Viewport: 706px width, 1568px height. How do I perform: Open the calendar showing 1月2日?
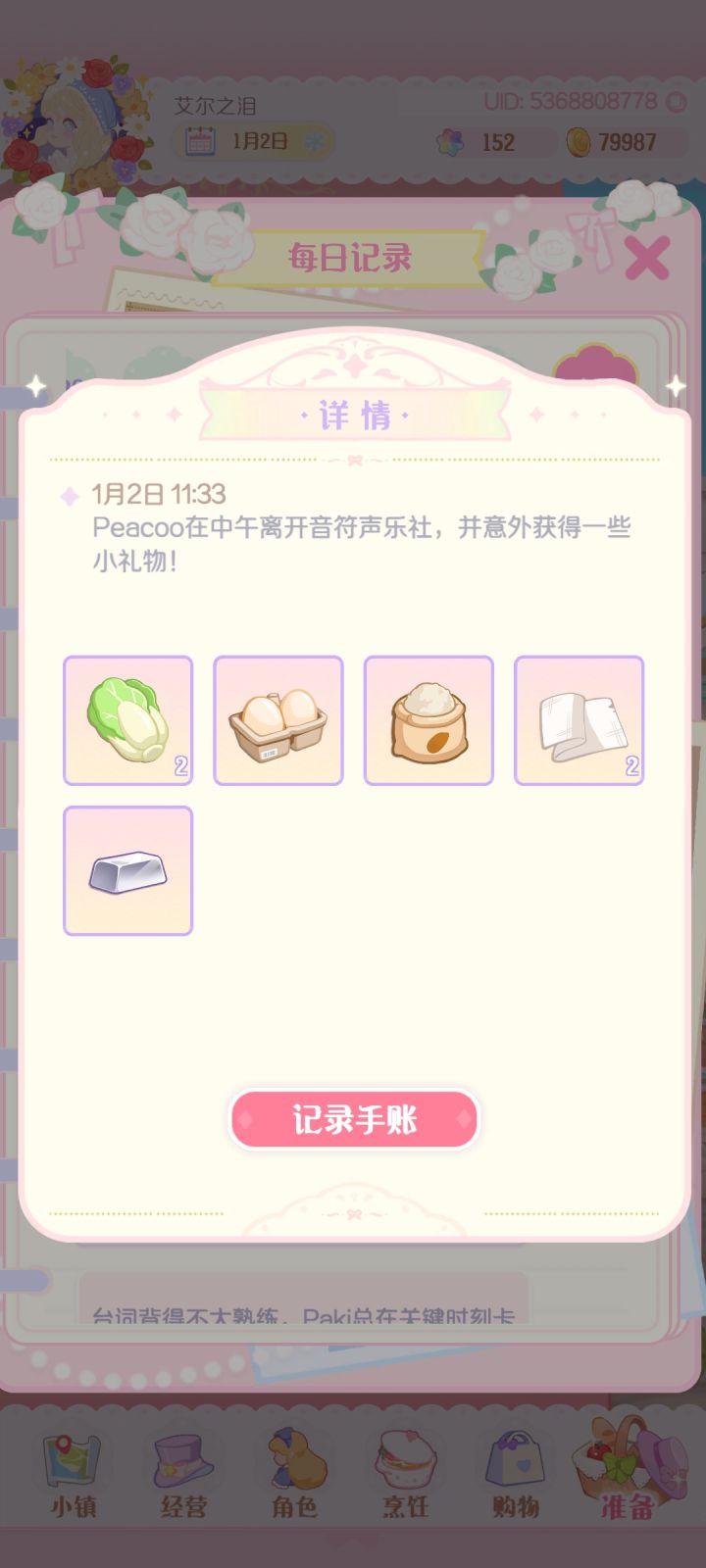click(251, 143)
